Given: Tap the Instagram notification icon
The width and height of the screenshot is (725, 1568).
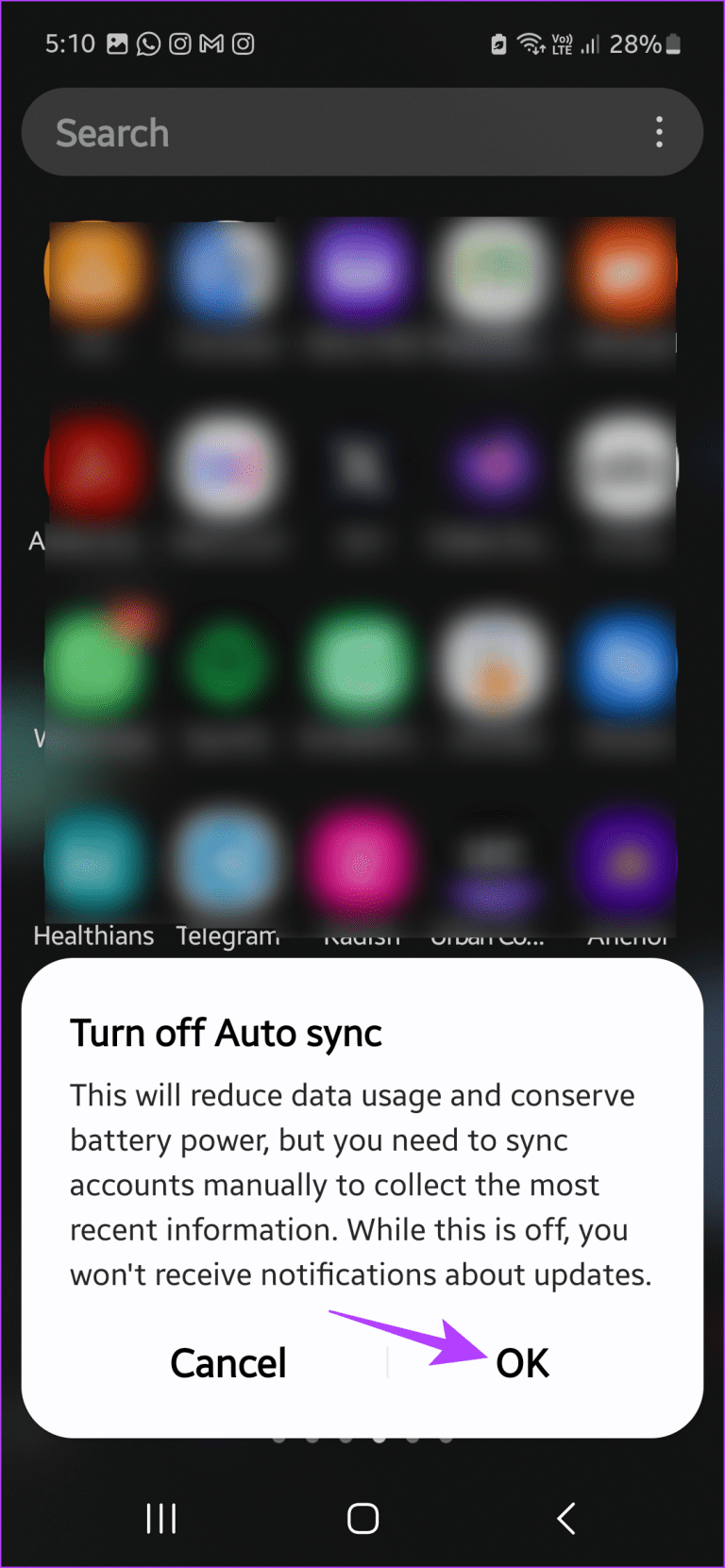Looking at the screenshot, I should 179,43.
